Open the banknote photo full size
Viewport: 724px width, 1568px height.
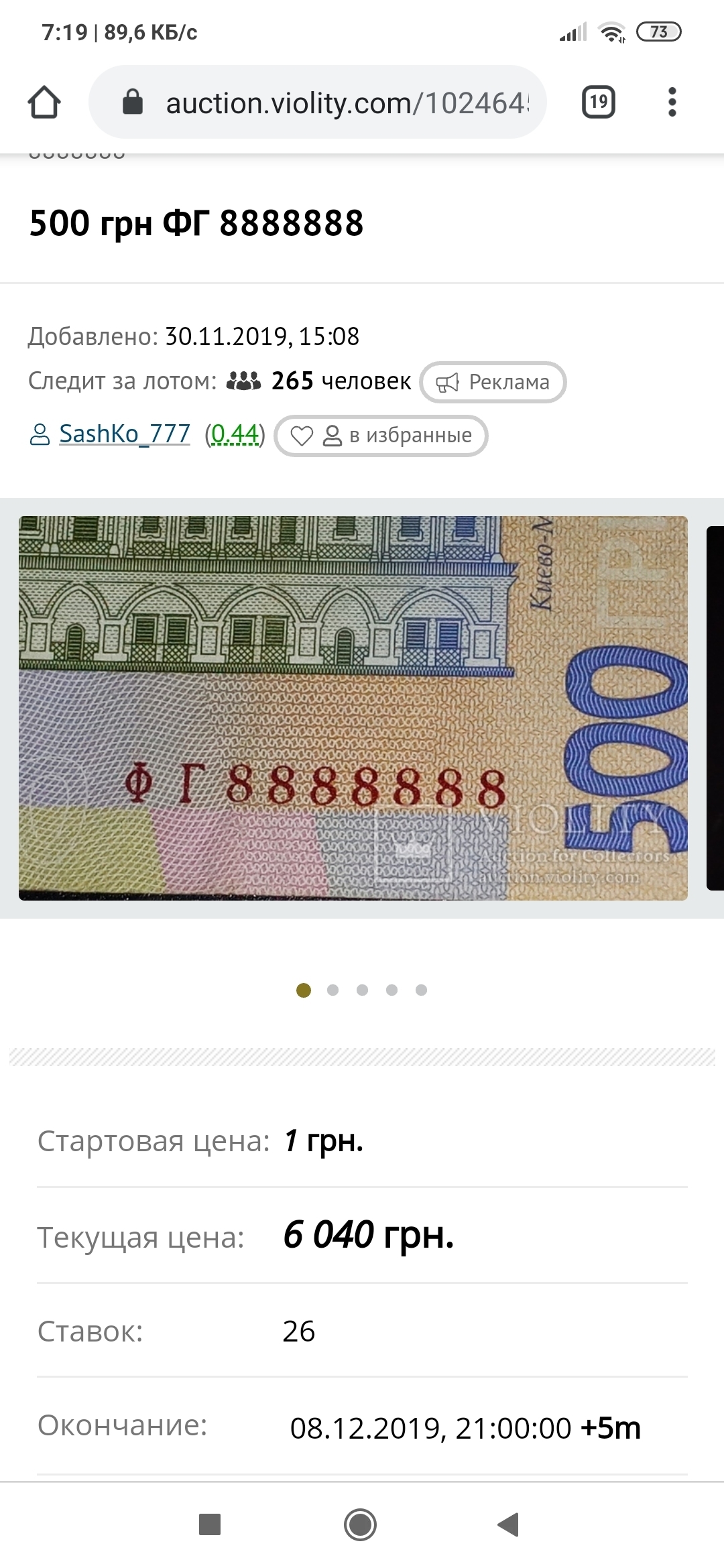(353, 708)
